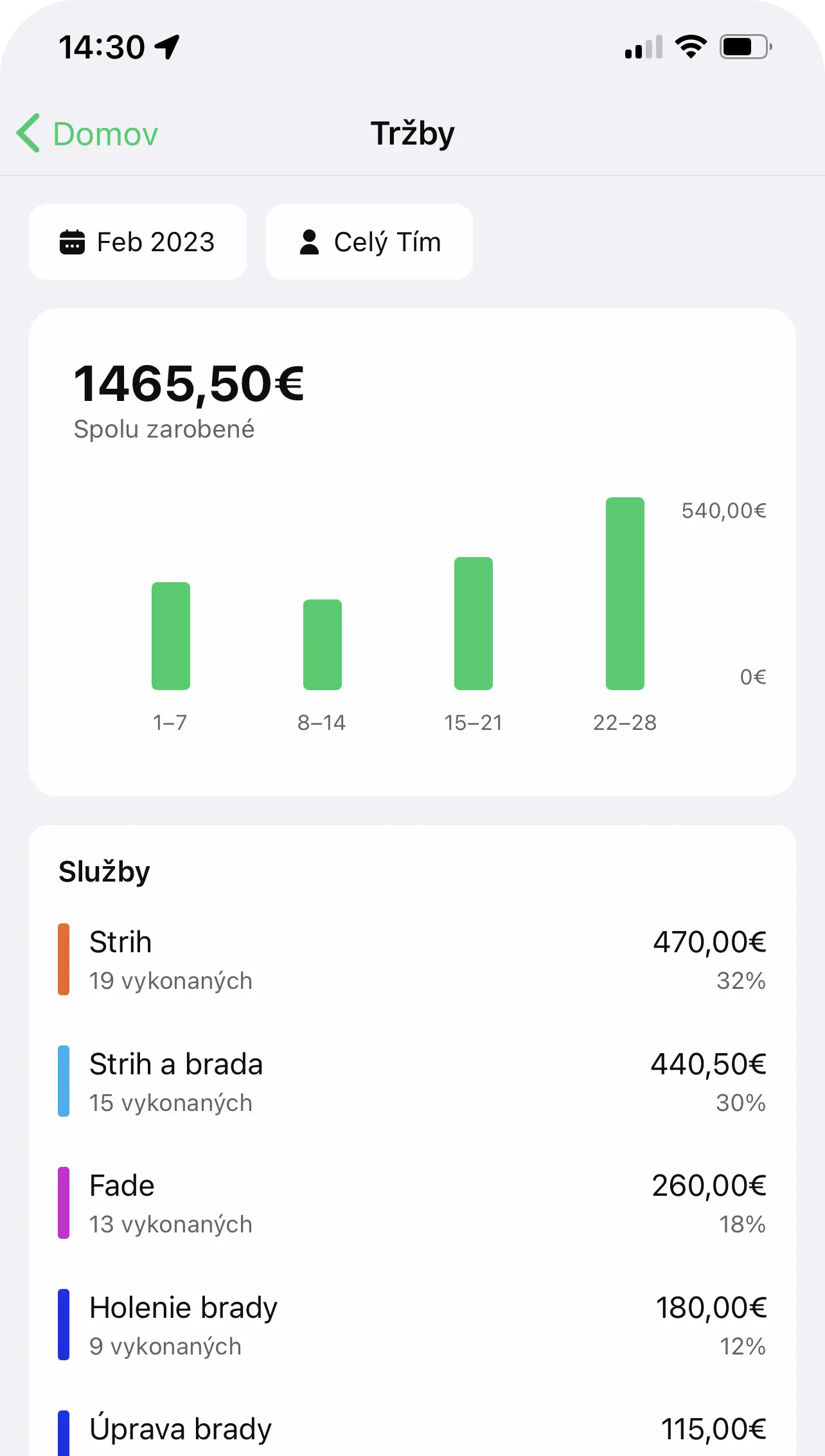Expand the Strih service row
The height and width of the screenshot is (1456, 825).
click(x=411, y=959)
